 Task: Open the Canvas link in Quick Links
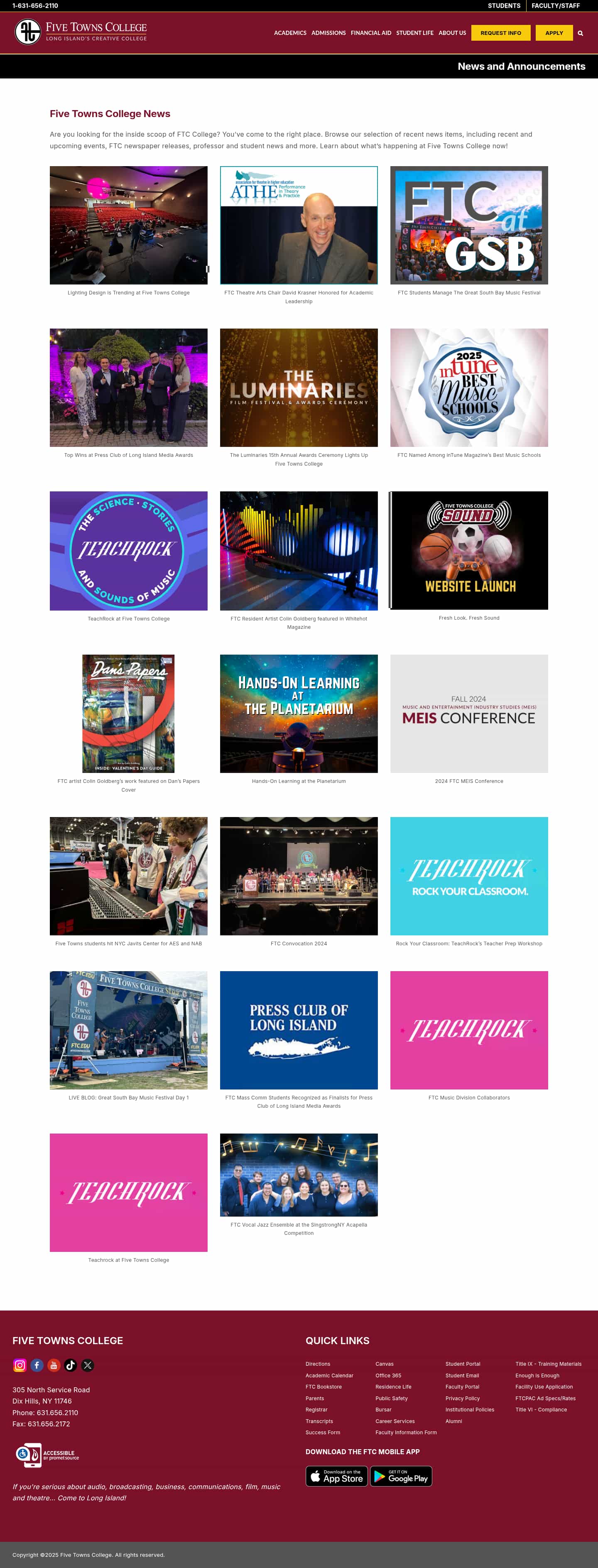[x=384, y=1364]
